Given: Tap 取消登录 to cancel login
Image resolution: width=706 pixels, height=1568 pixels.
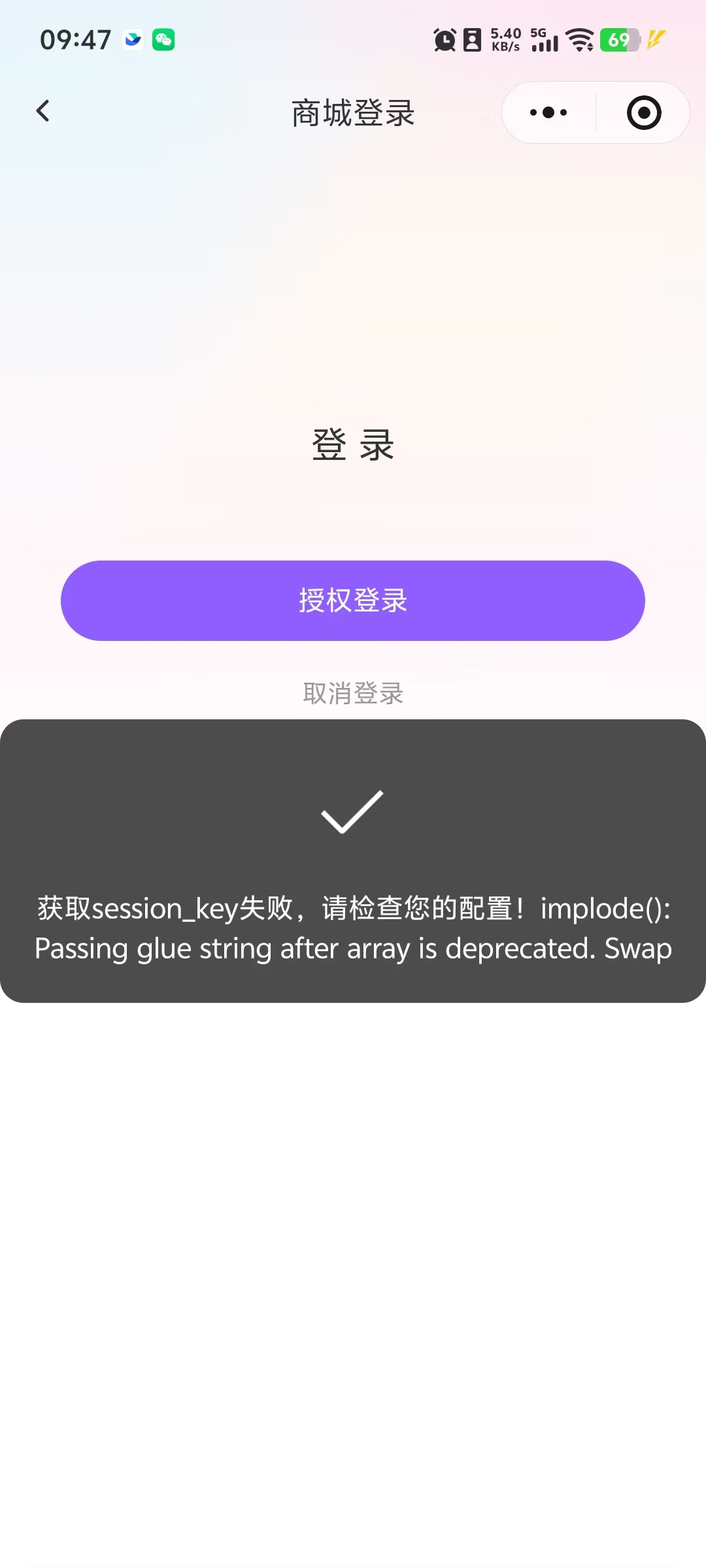Looking at the screenshot, I should point(353,693).
